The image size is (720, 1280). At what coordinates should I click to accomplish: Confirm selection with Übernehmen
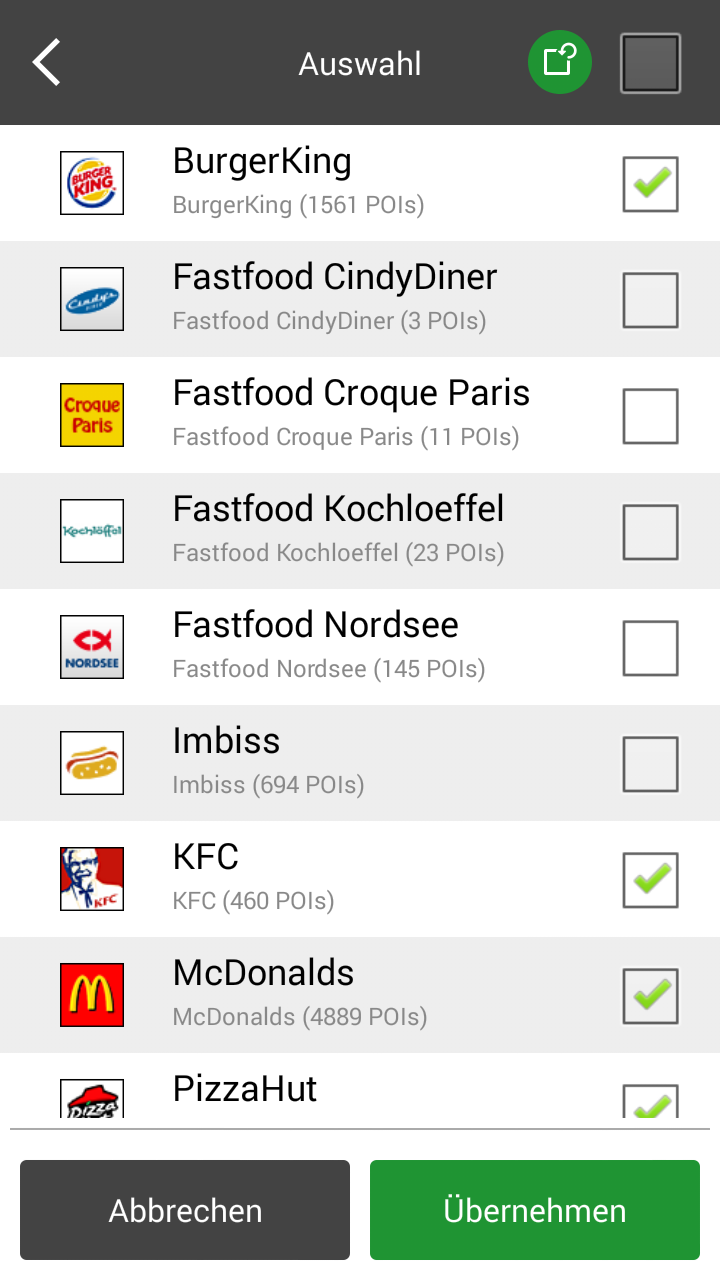(x=535, y=1210)
